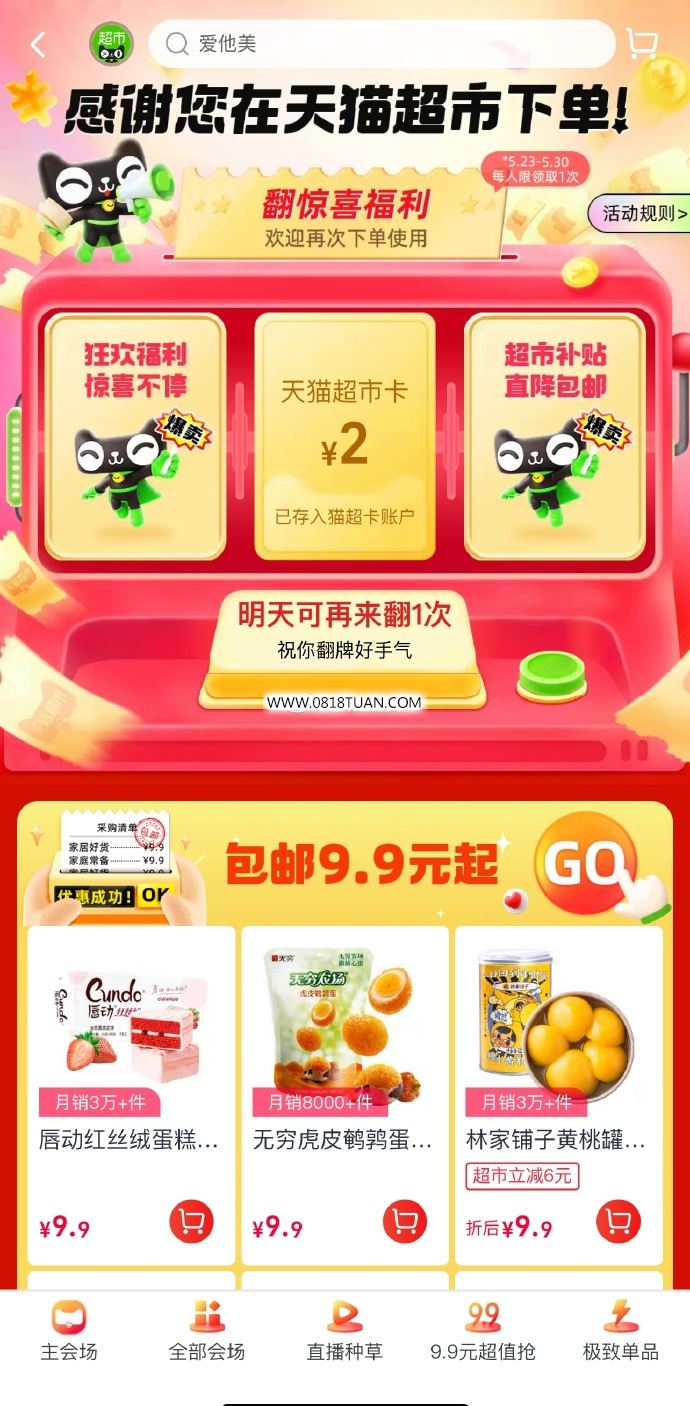Tap the 超市补贴直降包邮 card
The height and width of the screenshot is (1406, 690).
point(555,437)
